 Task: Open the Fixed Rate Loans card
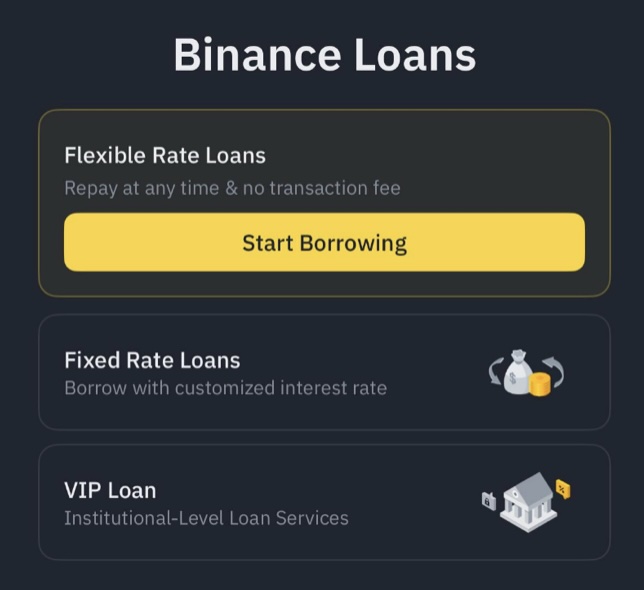coord(324,372)
